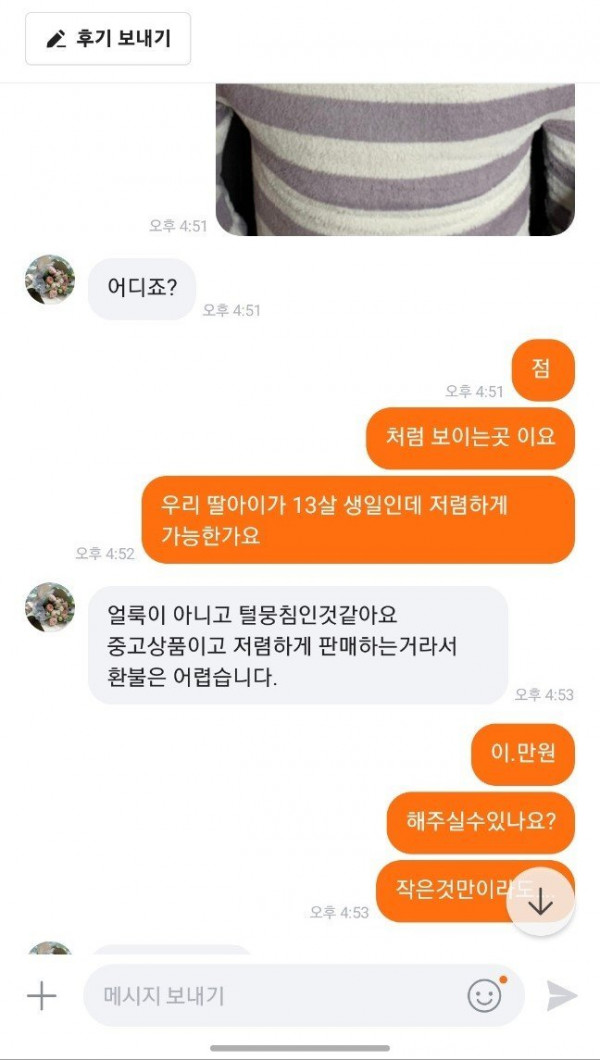Send the message with paper plane icon
The height and width of the screenshot is (1060, 600).
[x=561, y=996]
